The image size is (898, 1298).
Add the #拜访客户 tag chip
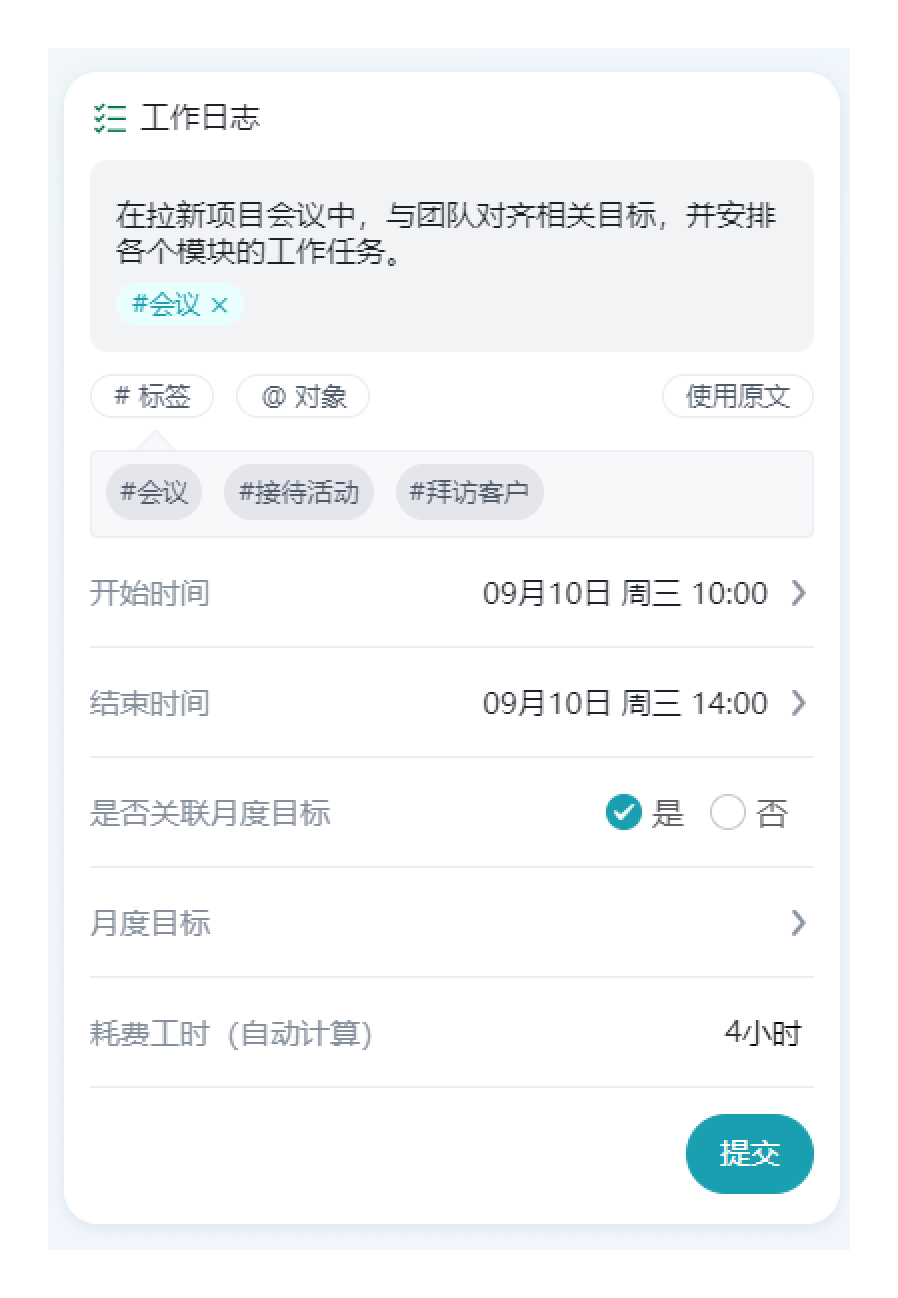(x=469, y=492)
